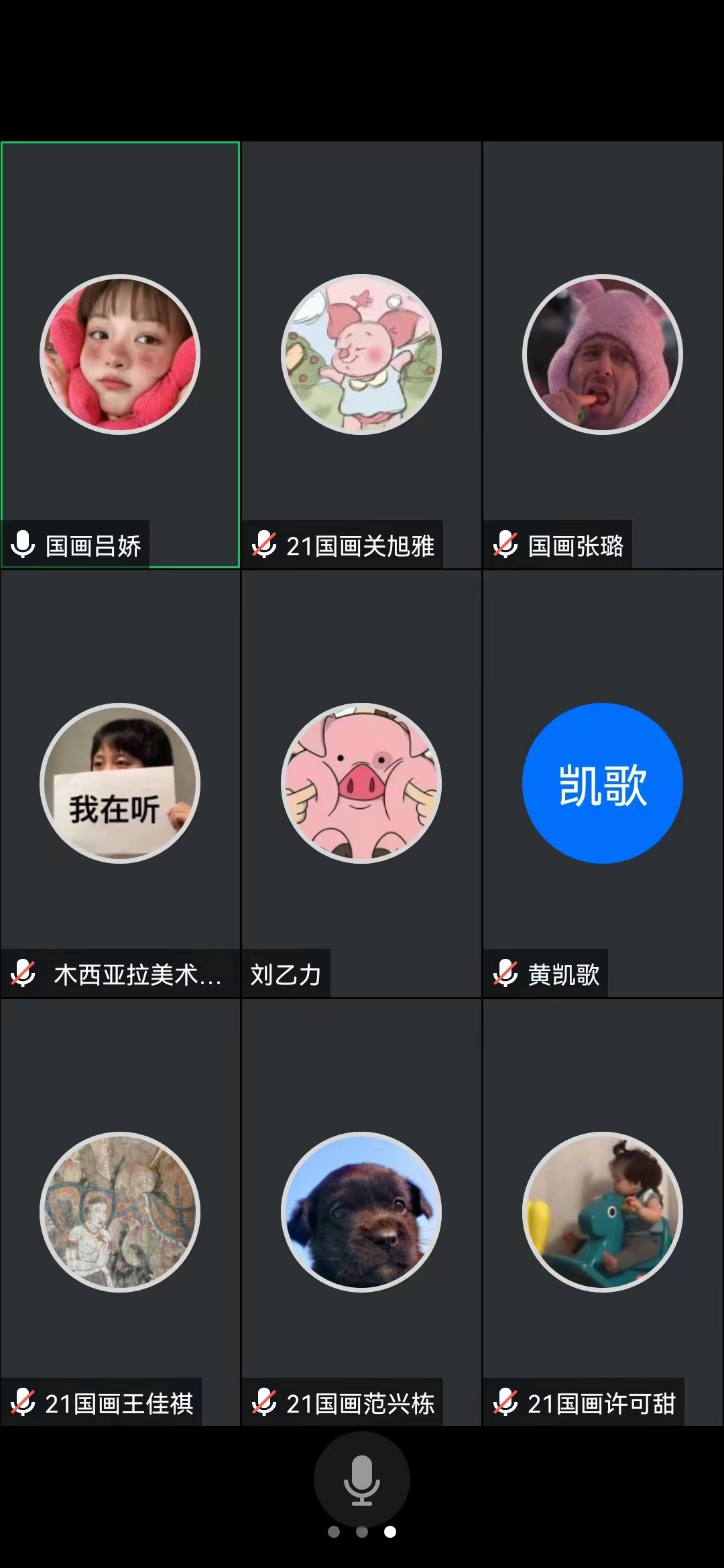Select participant tile 21国画范兴栋

[361, 1212]
